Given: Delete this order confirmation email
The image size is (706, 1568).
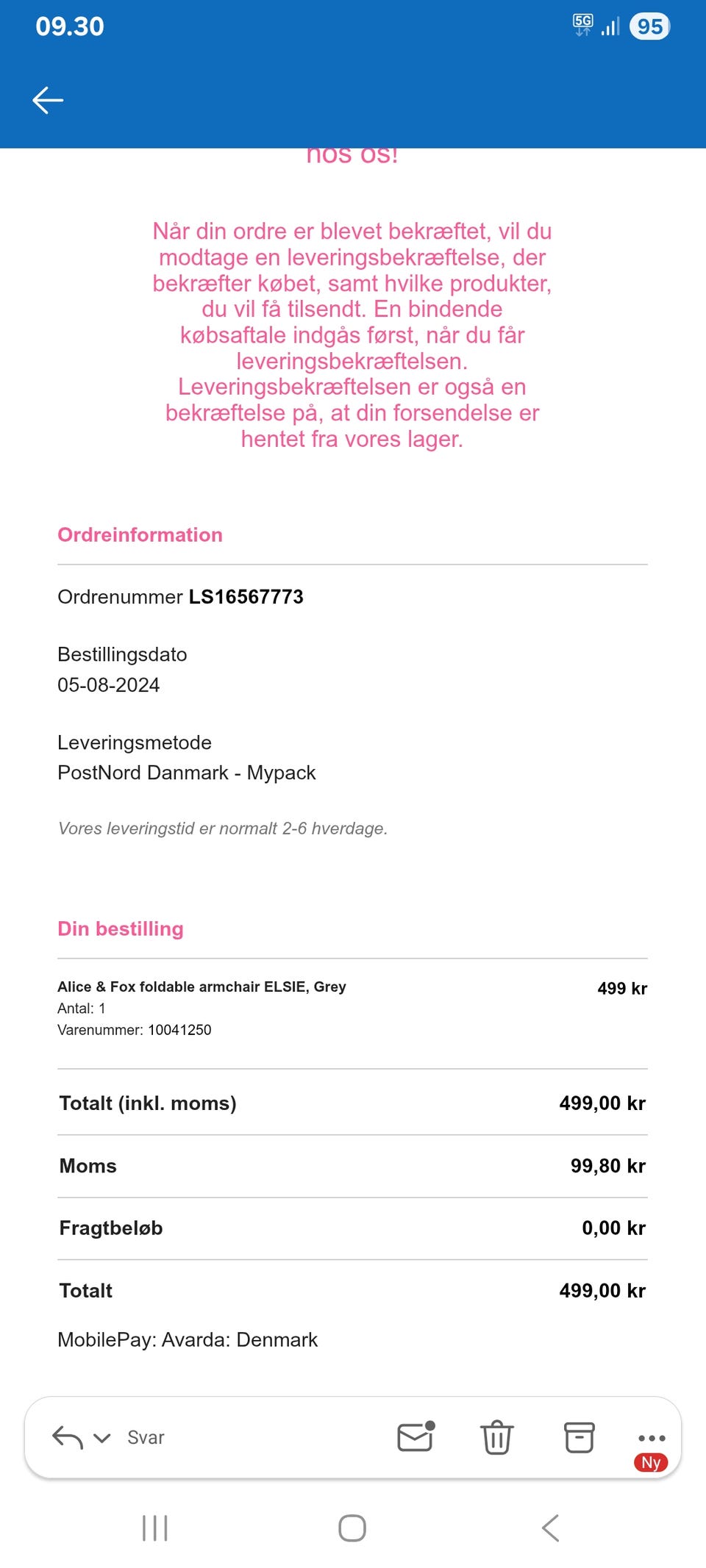Looking at the screenshot, I should (496, 1437).
